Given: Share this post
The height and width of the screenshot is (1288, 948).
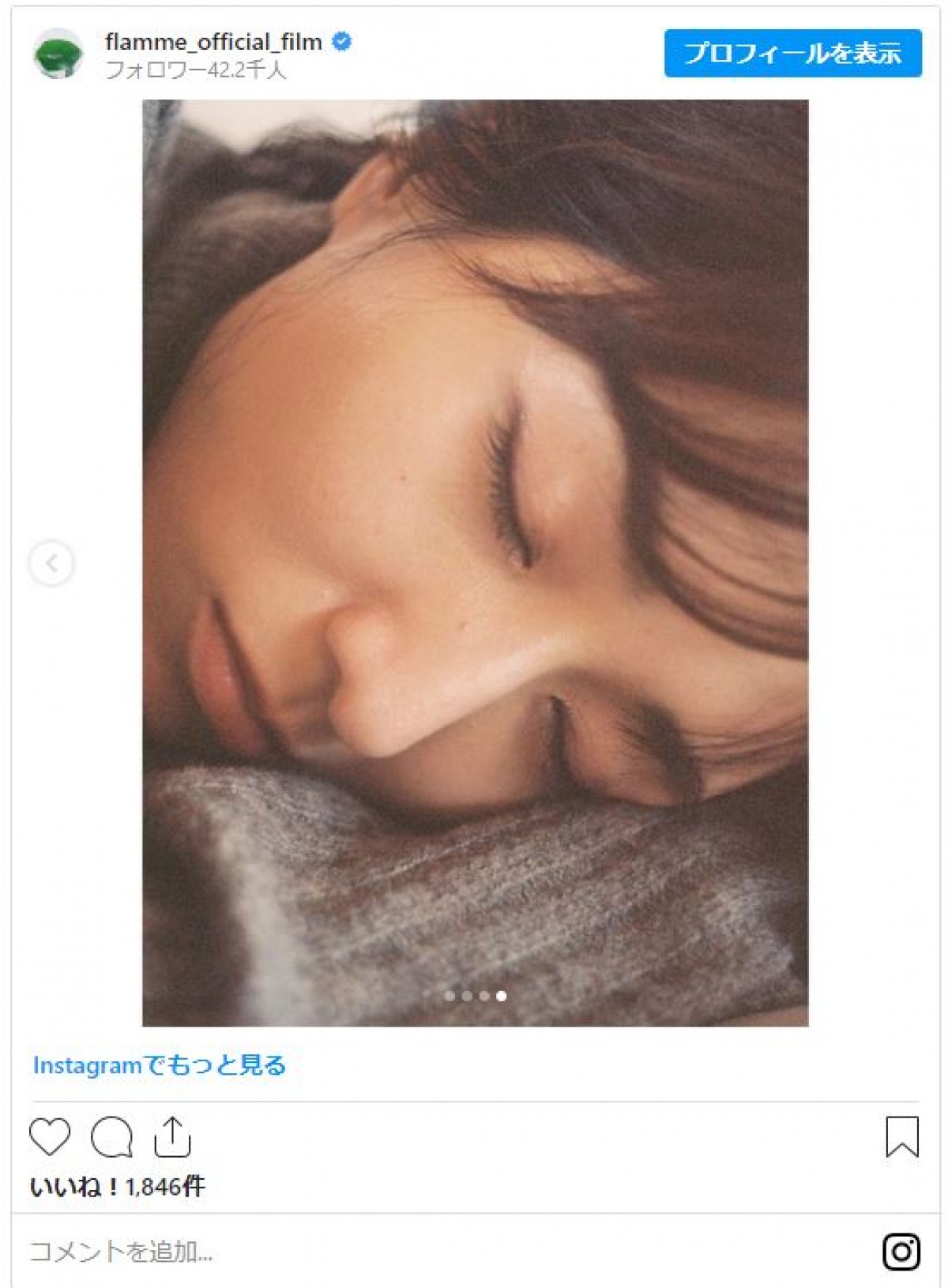Looking at the screenshot, I should tap(172, 1137).
